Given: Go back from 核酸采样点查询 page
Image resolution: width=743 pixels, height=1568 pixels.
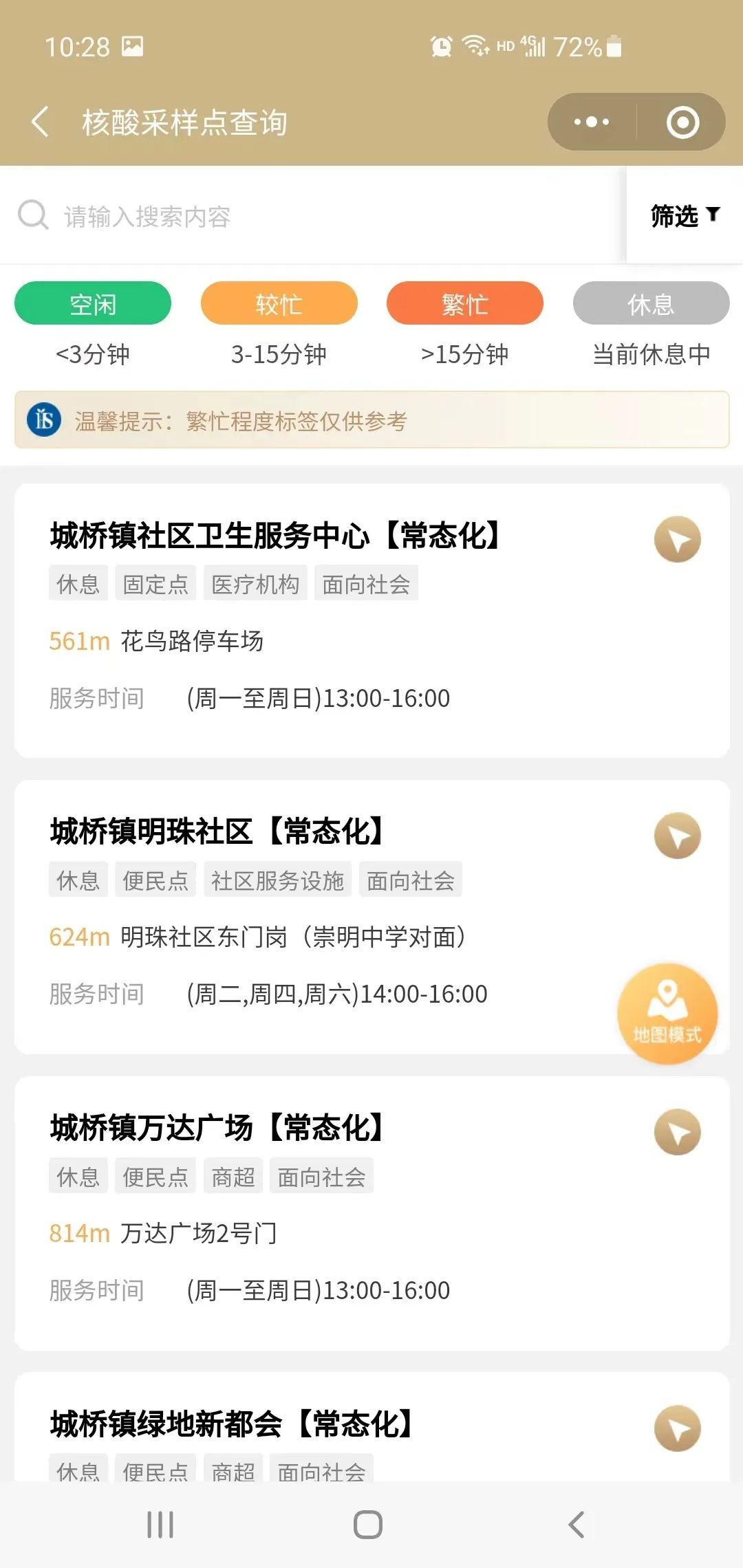Looking at the screenshot, I should (41, 122).
